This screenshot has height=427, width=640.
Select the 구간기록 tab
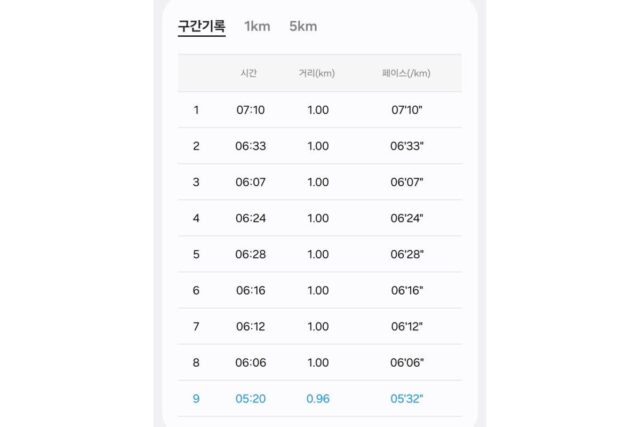[202, 27]
